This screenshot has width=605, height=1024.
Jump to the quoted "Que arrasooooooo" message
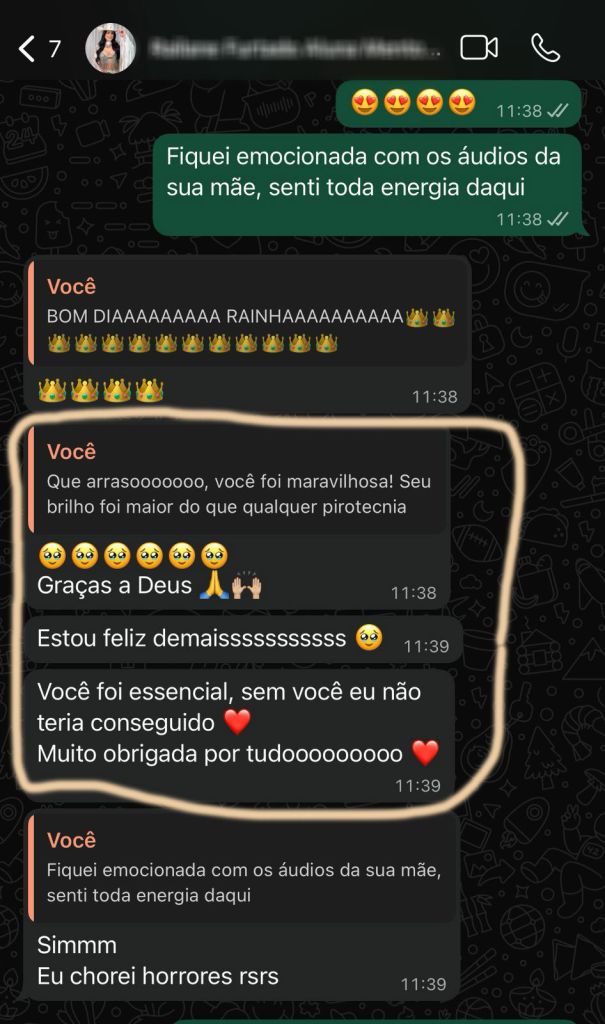point(240,480)
